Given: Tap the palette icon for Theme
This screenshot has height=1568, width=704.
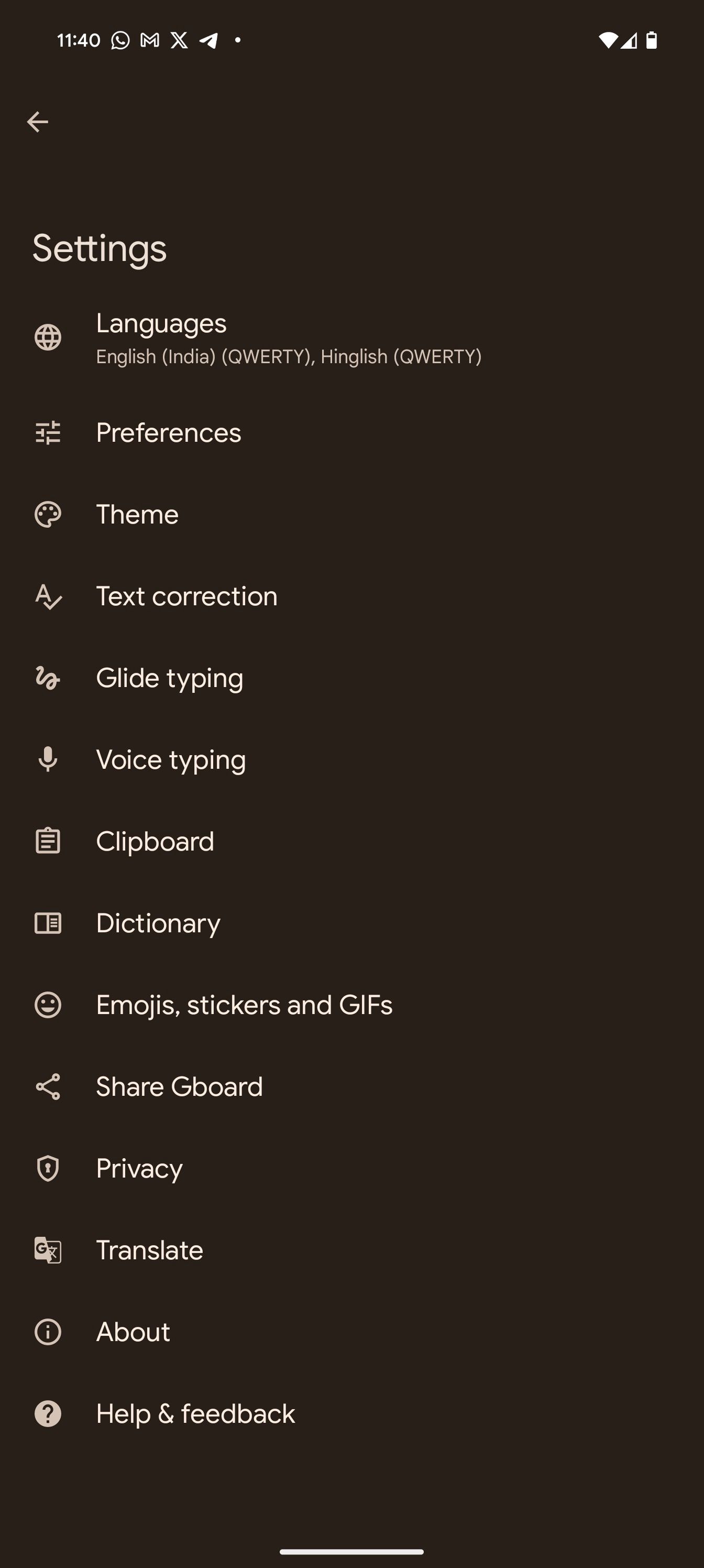Looking at the screenshot, I should (x=49, y=514).
